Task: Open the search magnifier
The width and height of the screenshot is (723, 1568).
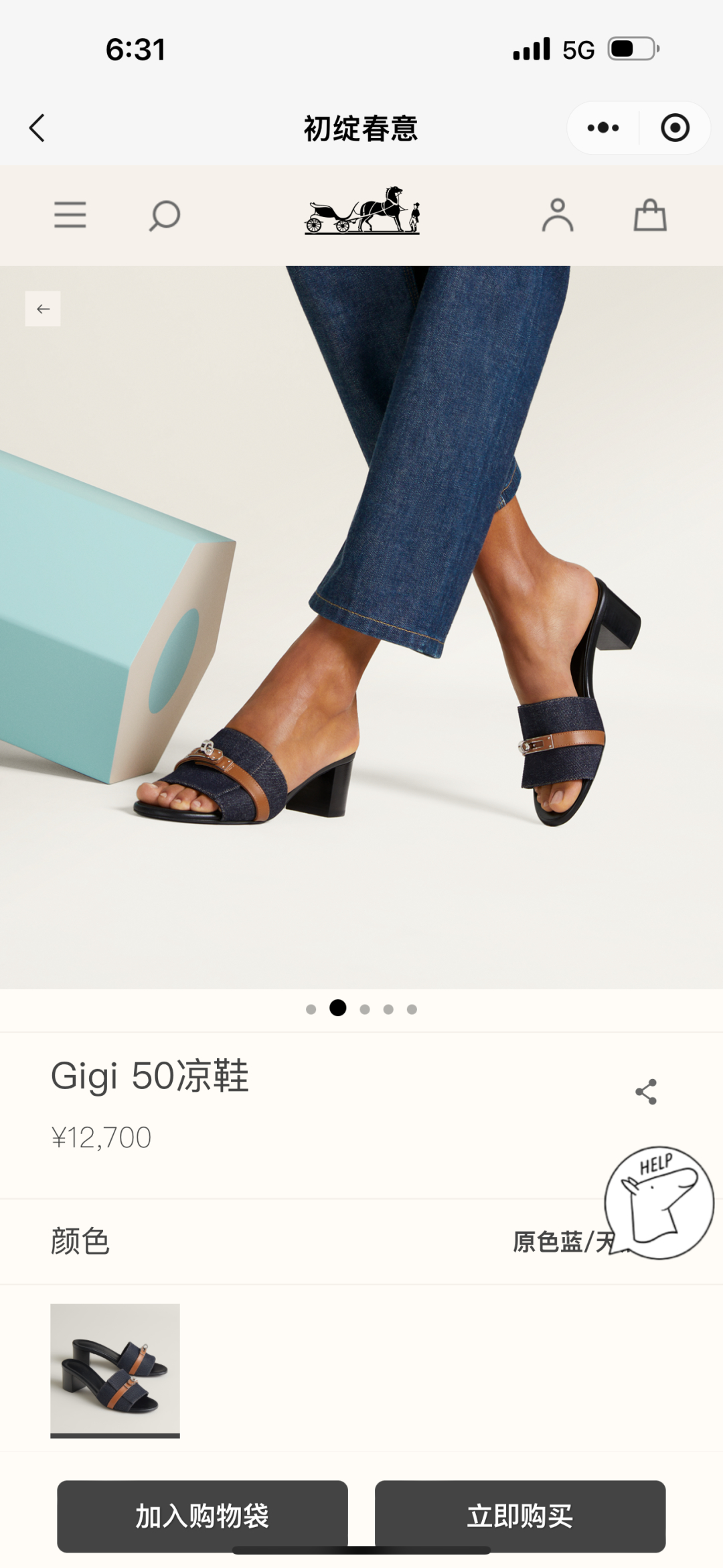Action: tap(165, 215)
